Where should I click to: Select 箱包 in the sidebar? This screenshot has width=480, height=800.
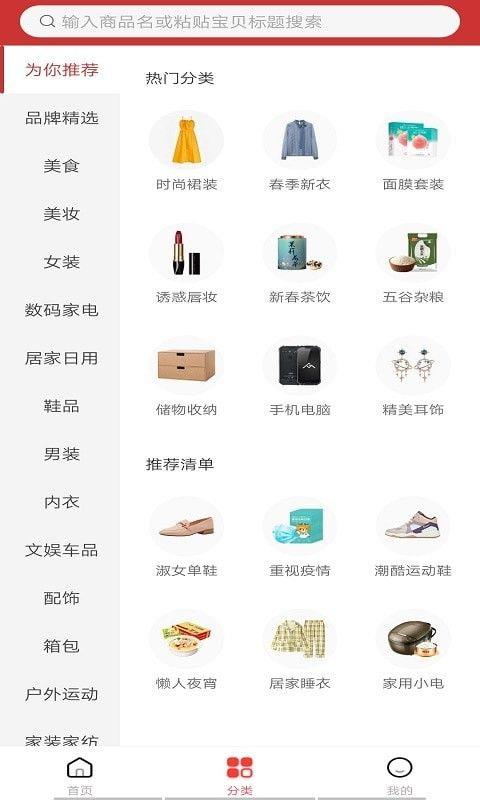click(61, 646)
